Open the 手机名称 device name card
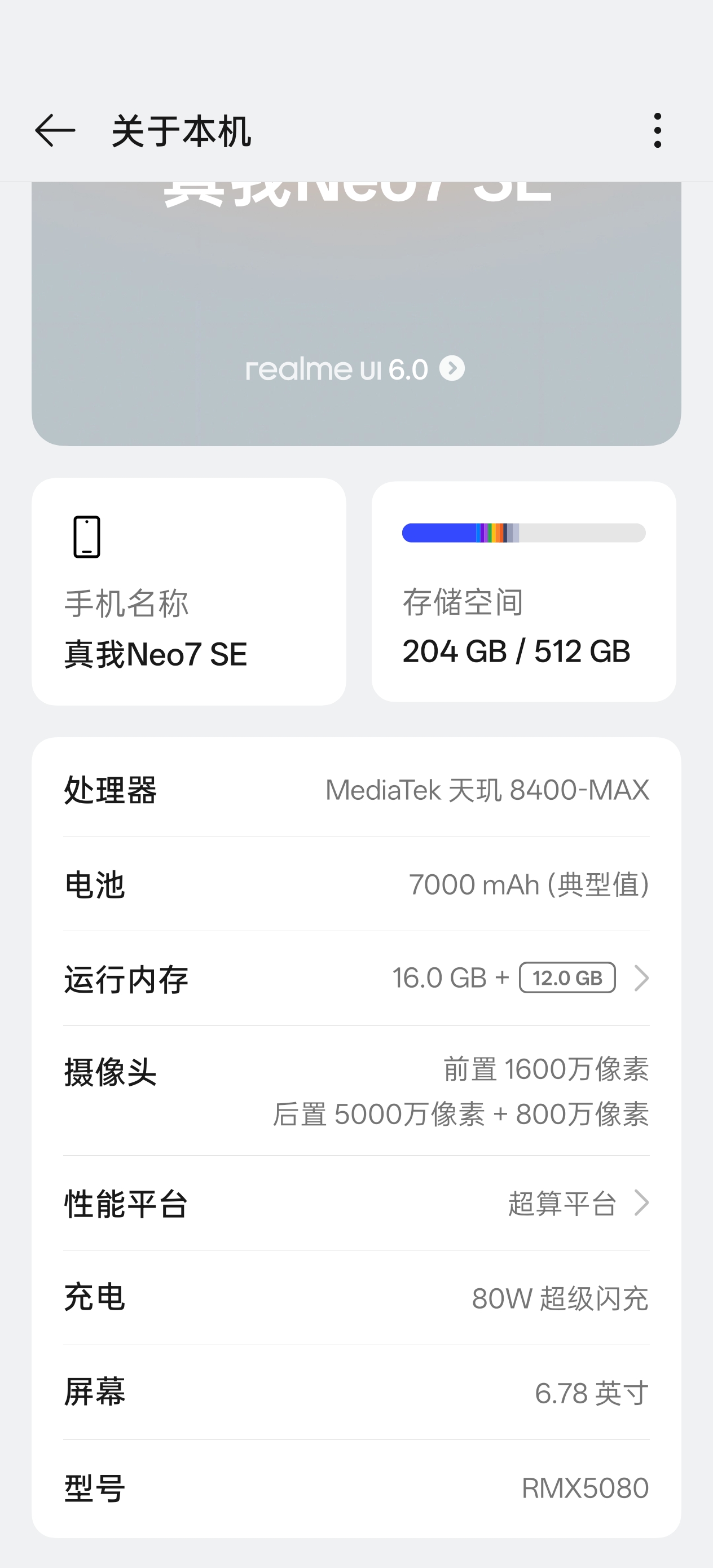 tap(189, 592)
